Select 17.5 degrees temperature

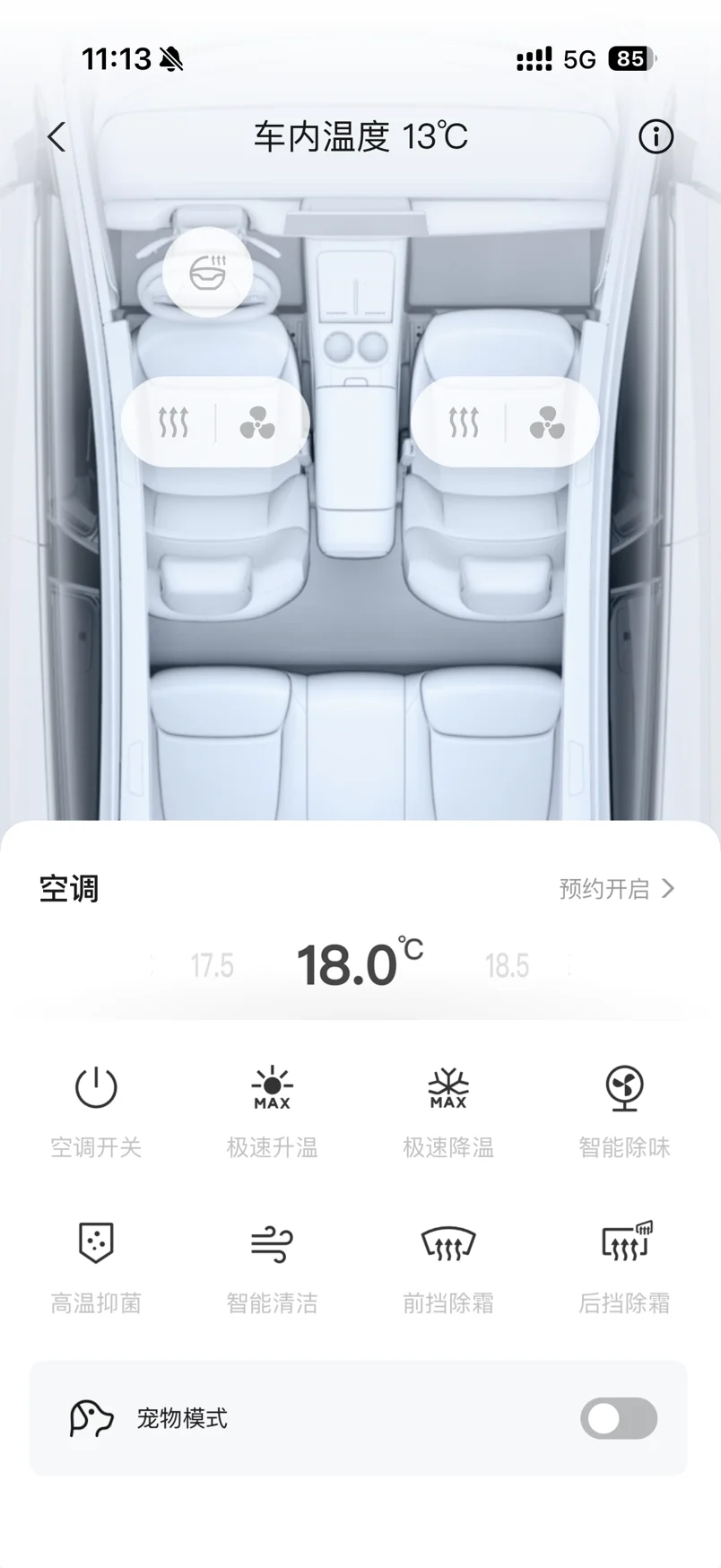point(212,966)
